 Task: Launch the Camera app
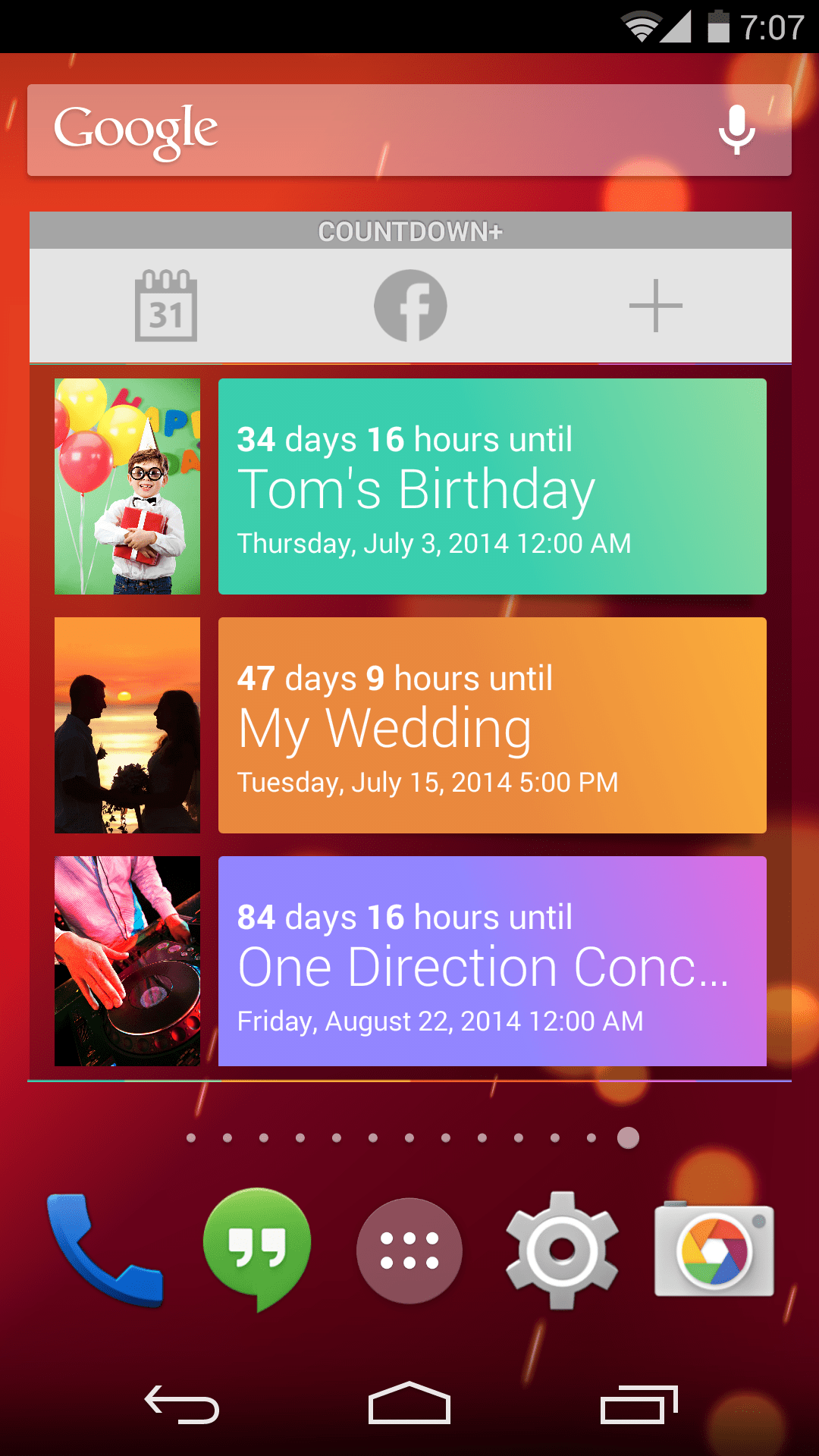coord(714,1250)
